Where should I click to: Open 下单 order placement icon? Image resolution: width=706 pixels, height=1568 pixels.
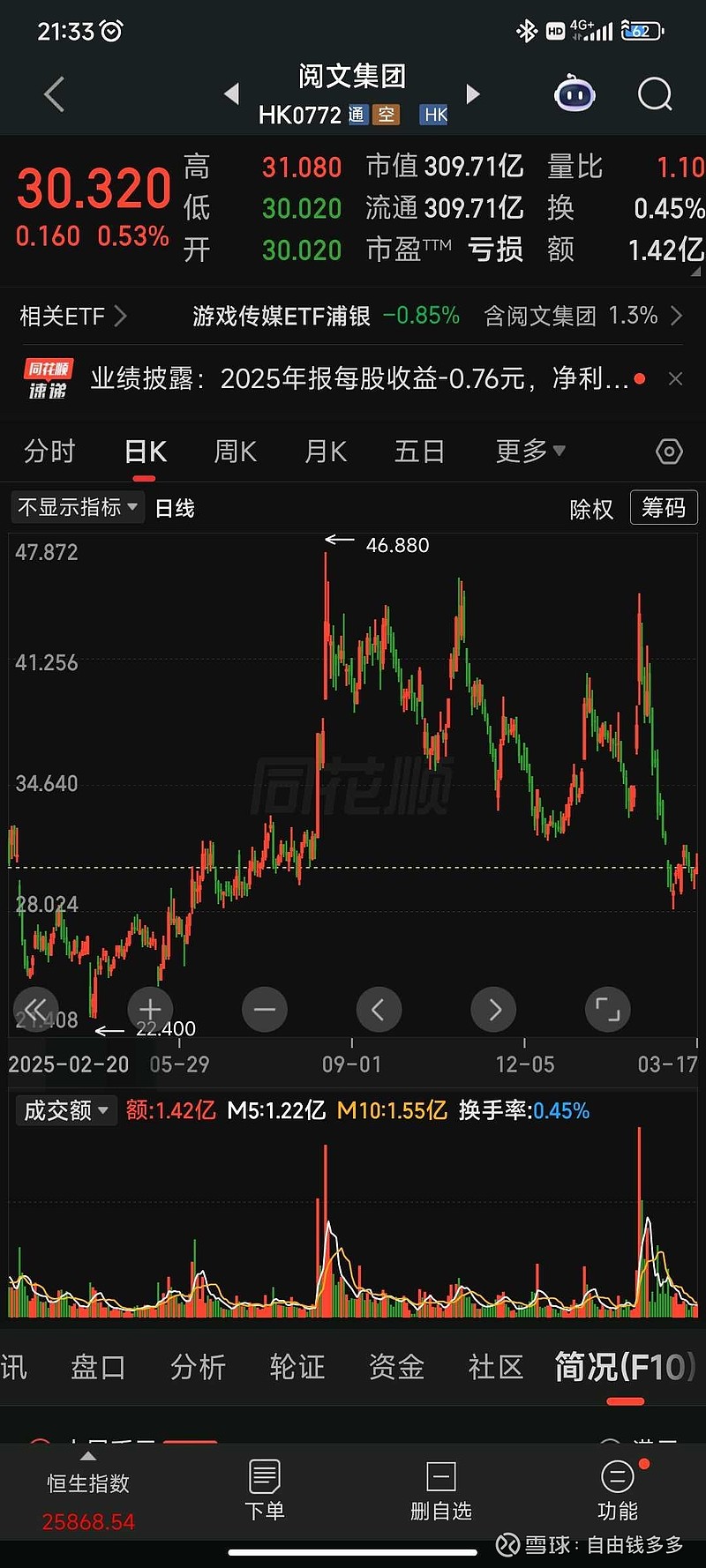pos(265,1492)
